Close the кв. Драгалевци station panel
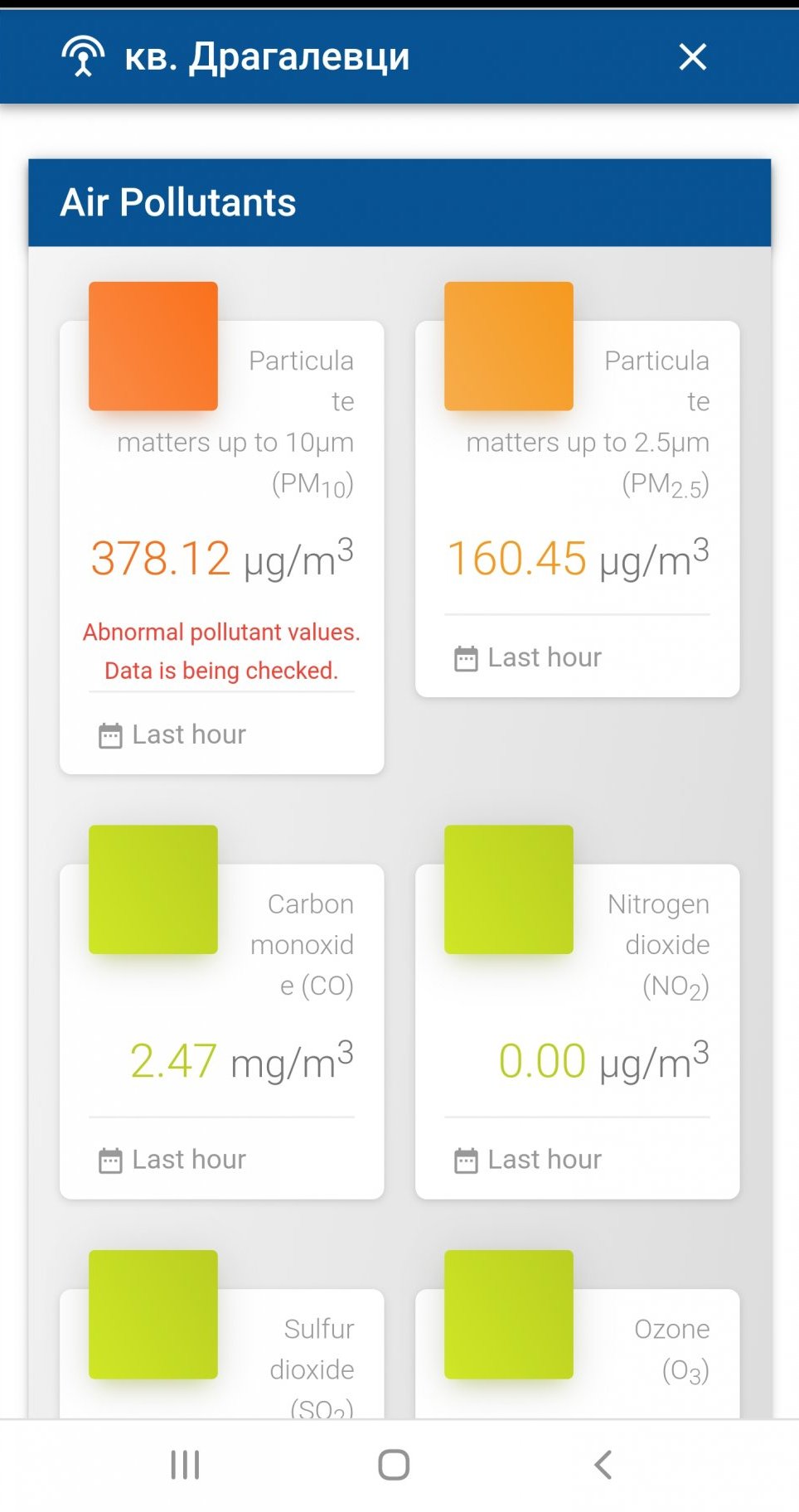This screenshot has height=1512, width=799. click(x=692, y=57)
